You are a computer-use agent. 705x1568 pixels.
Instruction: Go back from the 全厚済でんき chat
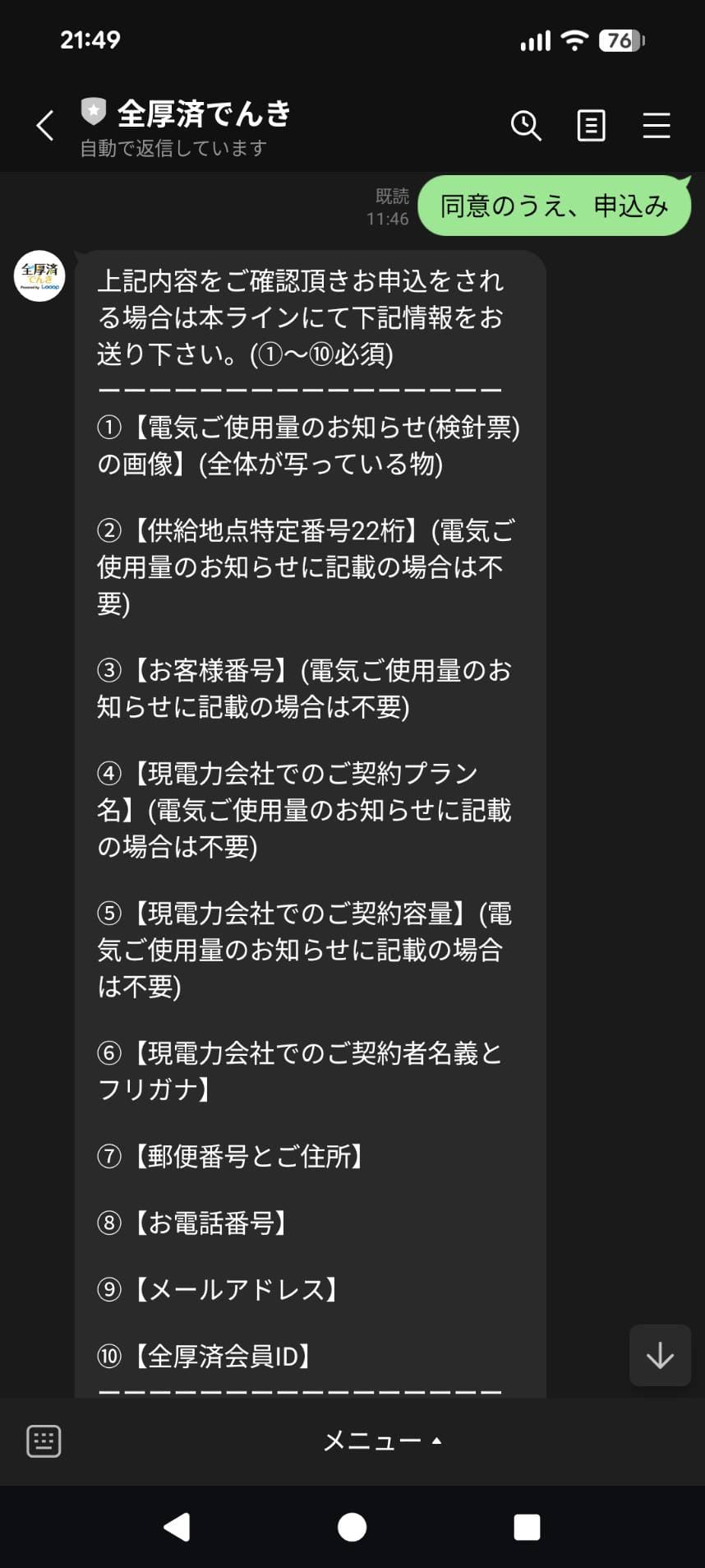click(45, 126)
